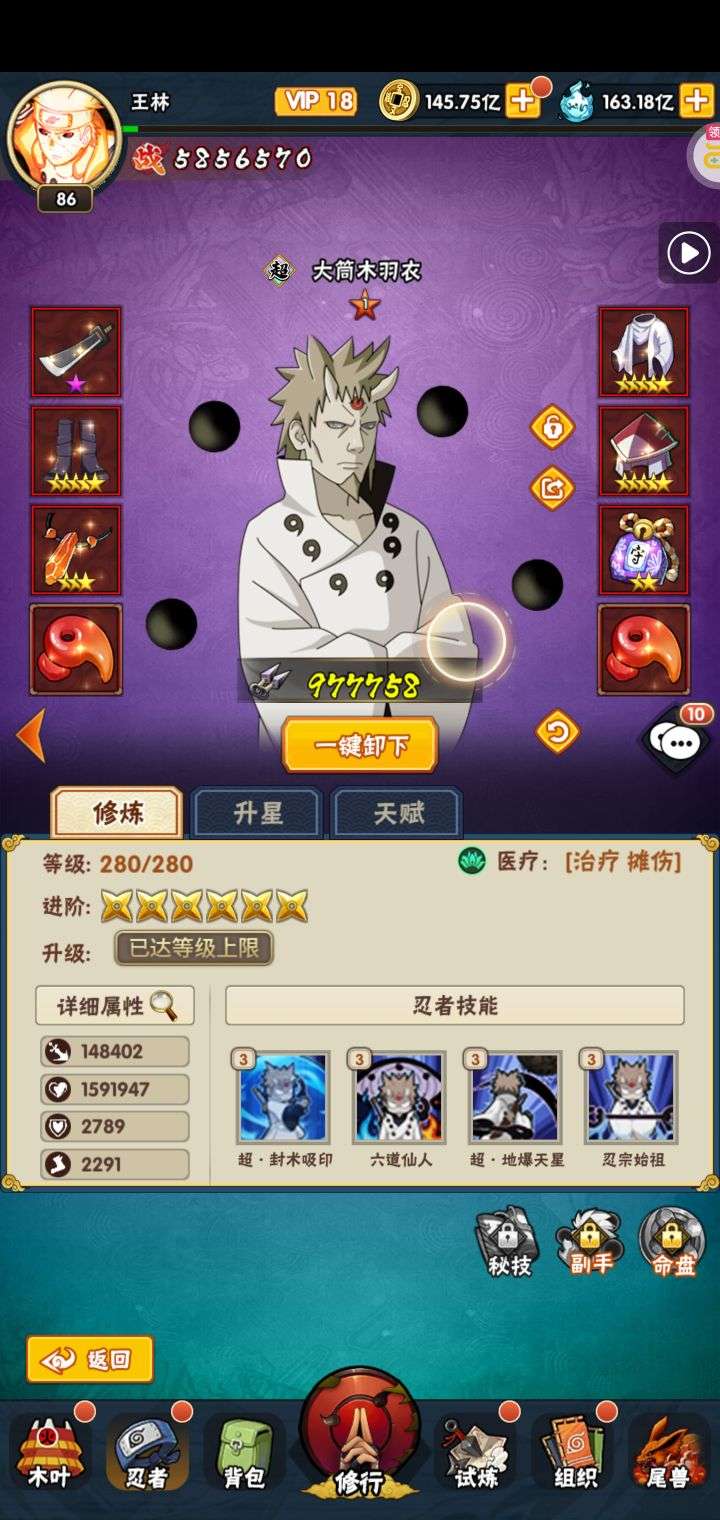Image resolution: width=720 pixels, height=1520 pixels.
Task: Open the 命盘 feature
Action: pos(673,1243)
